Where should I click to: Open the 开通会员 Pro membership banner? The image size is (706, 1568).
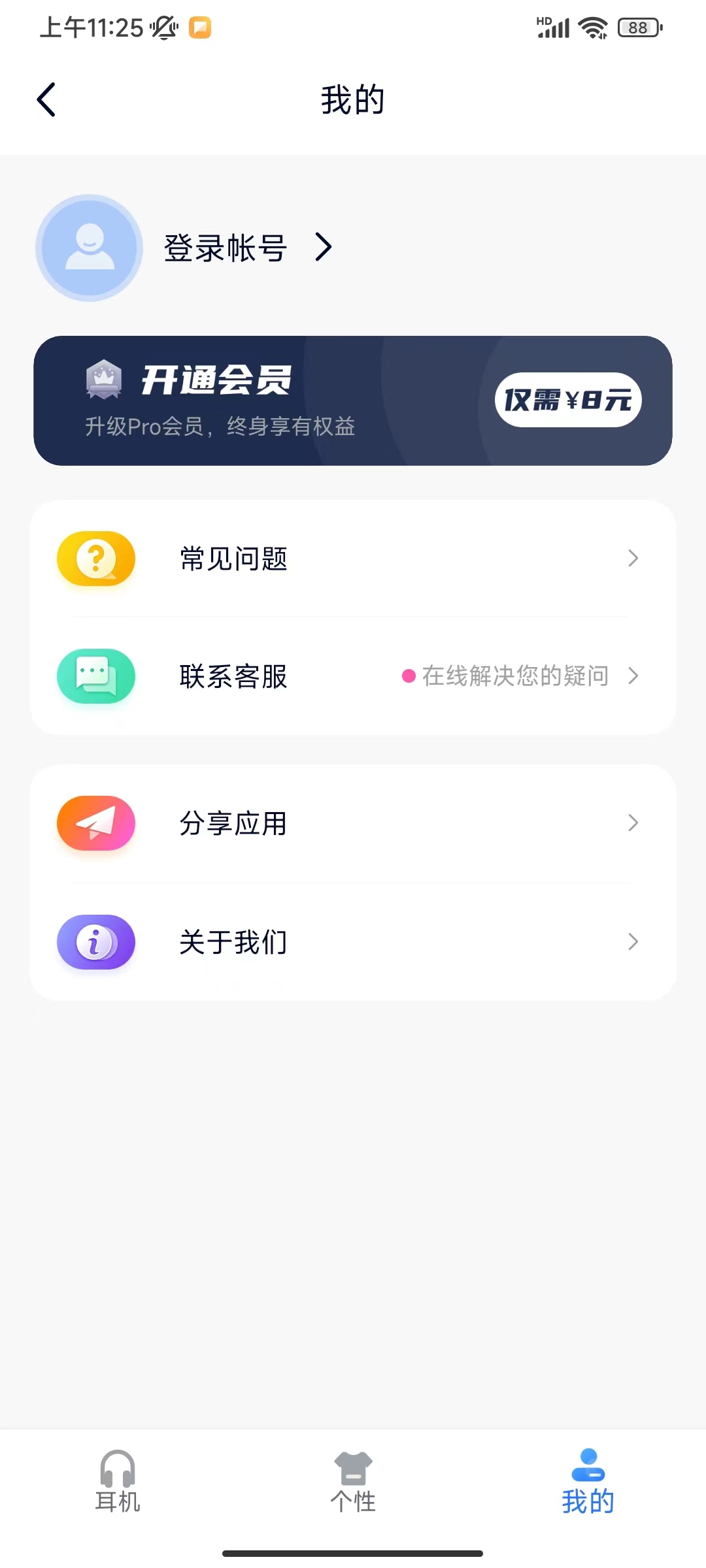tap(353, 400)
